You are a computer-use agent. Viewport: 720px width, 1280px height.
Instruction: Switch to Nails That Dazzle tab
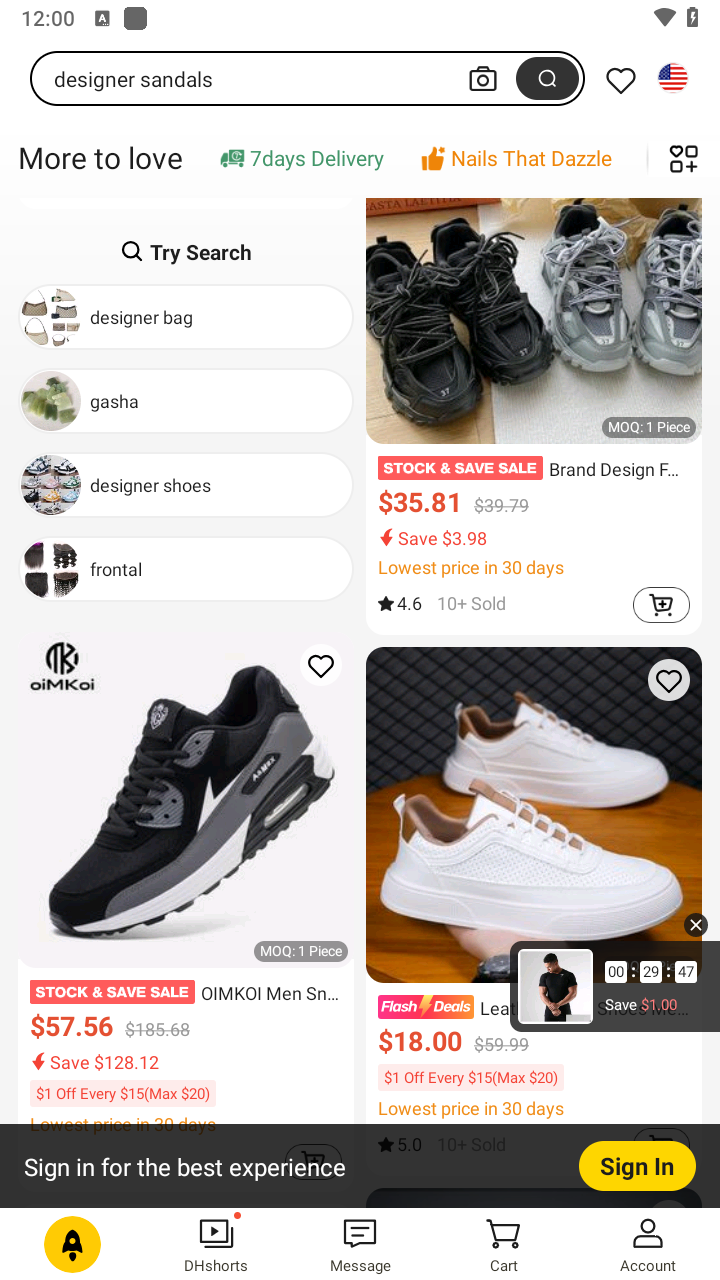(516, 159)
